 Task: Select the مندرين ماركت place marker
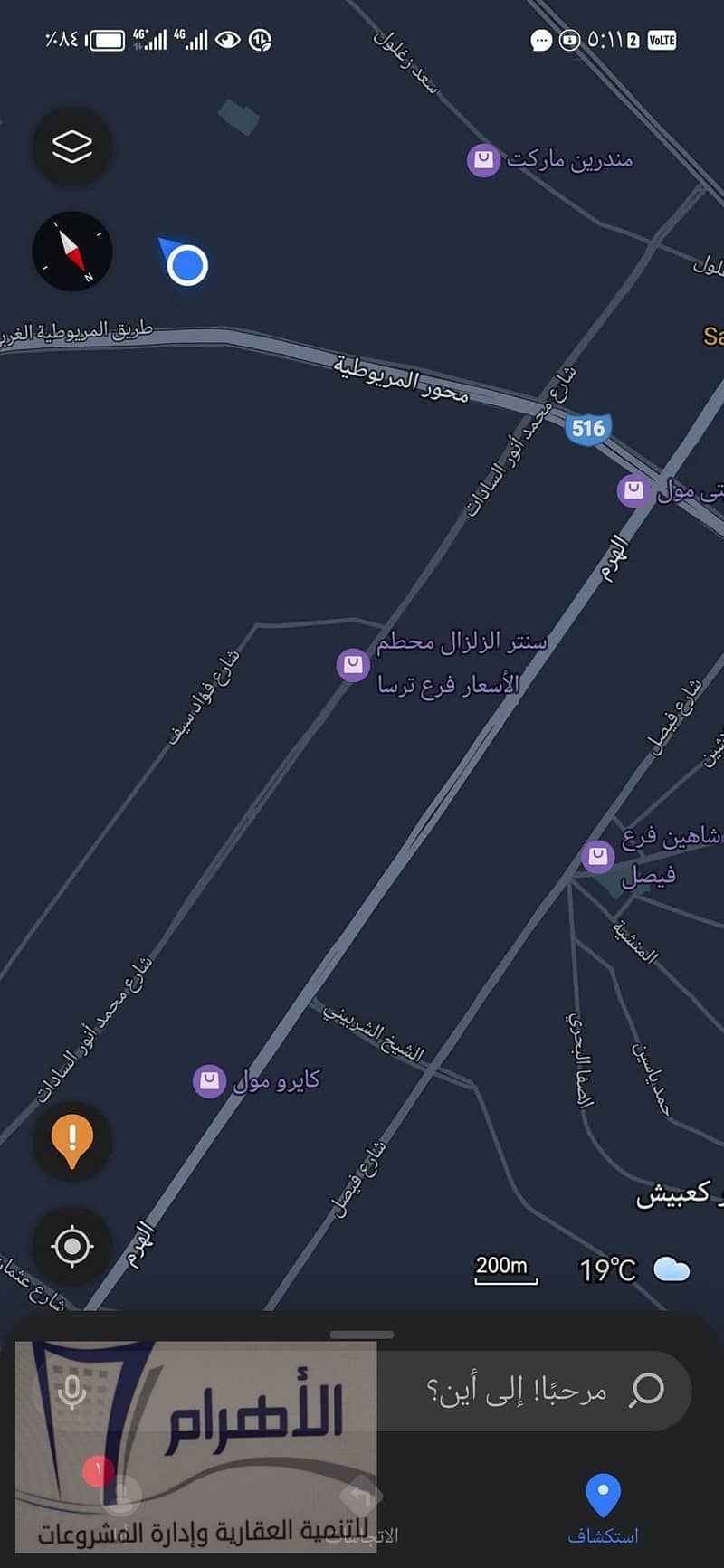[x=483, y=161]
